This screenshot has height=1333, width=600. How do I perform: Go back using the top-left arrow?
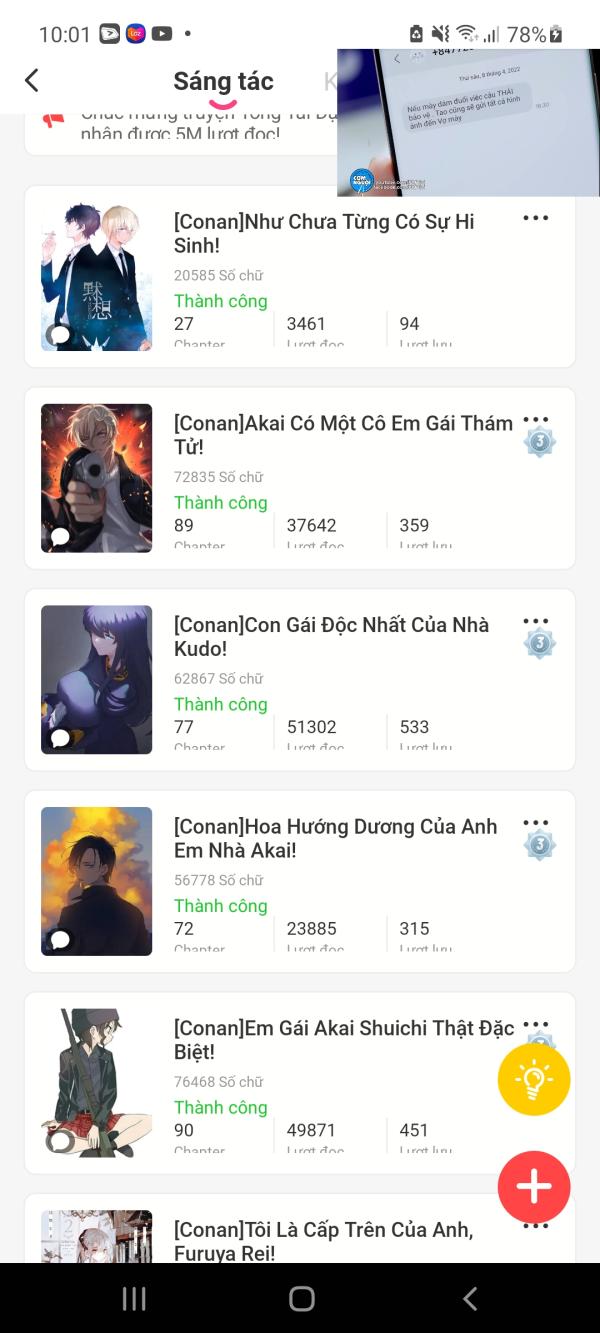[32, 81]
